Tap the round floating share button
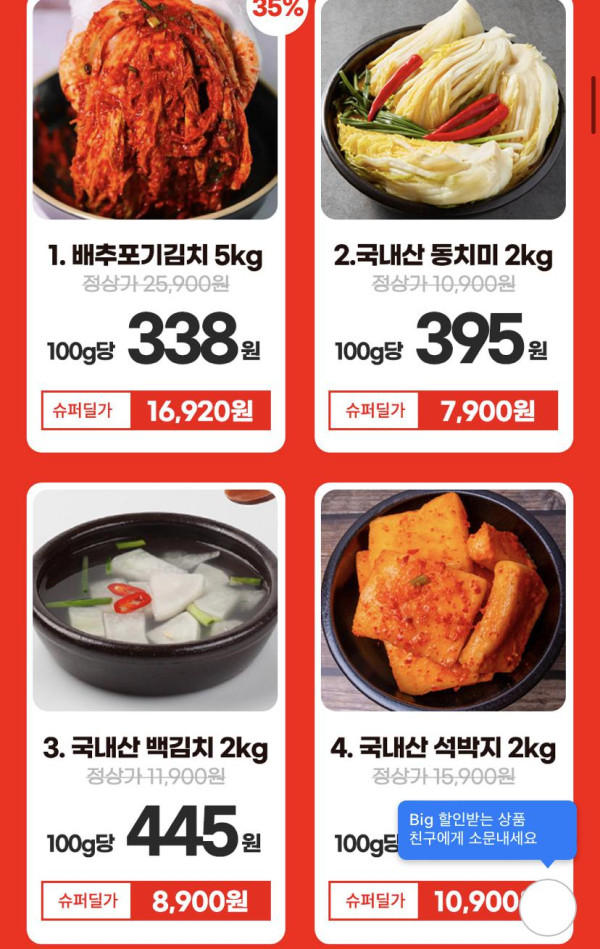 [548, 907]
